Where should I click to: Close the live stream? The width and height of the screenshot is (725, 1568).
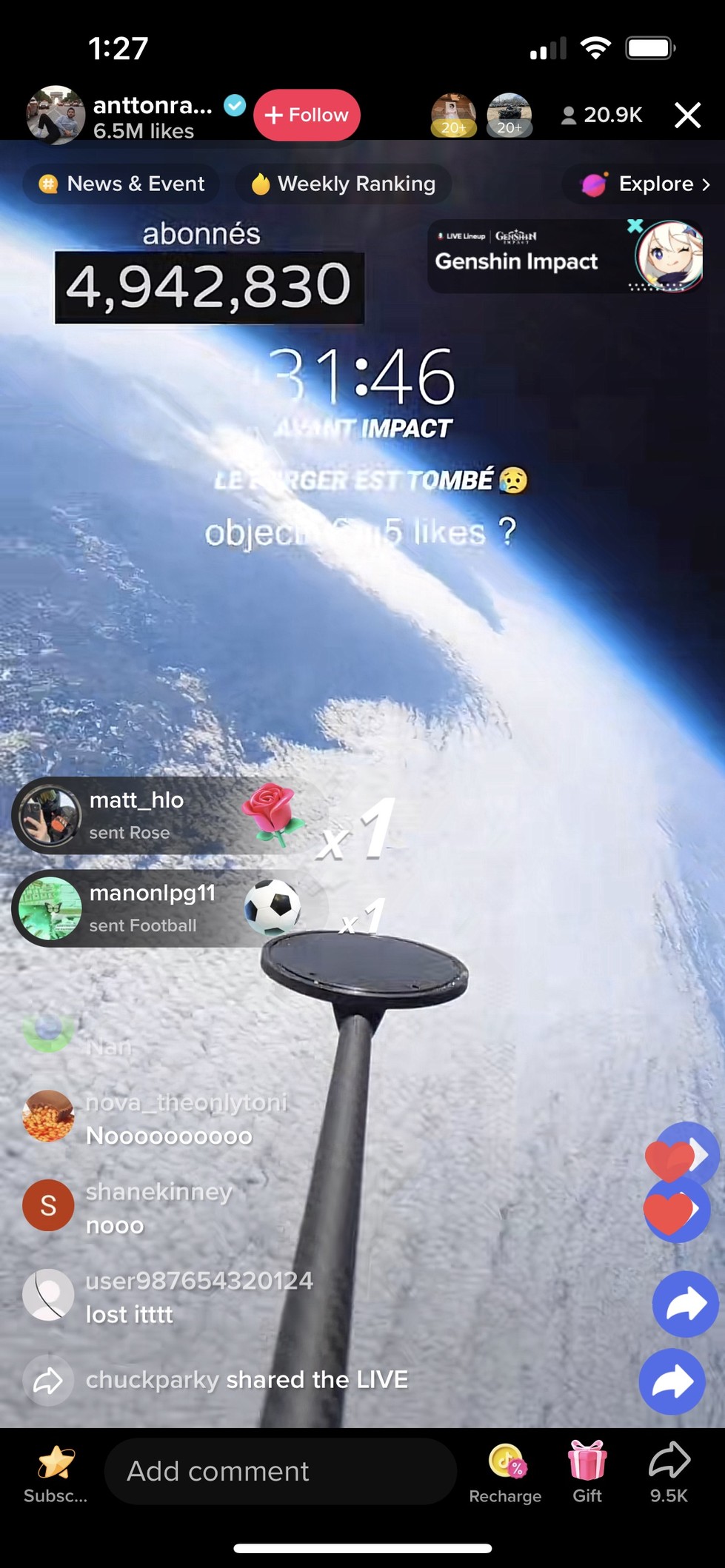pyautogui.click(x=687, y=115)
